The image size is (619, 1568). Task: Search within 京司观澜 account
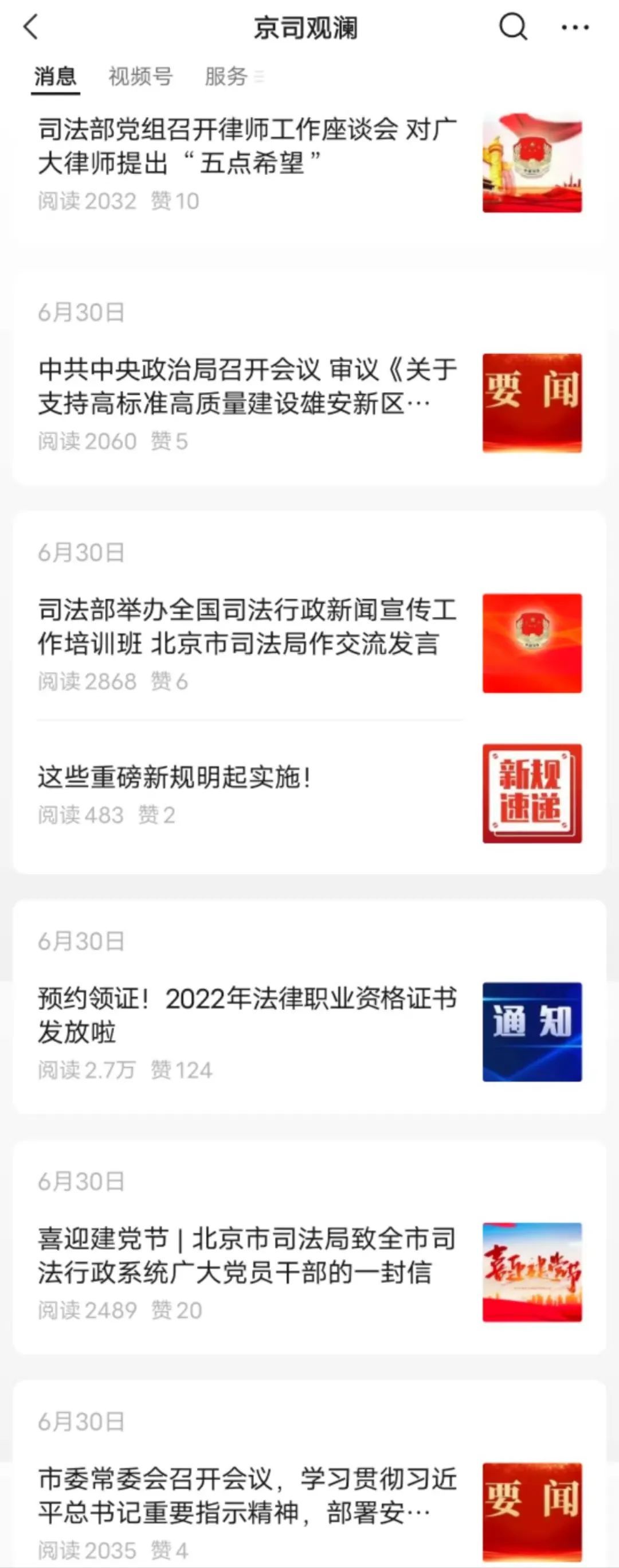click(x=512, y=28)
